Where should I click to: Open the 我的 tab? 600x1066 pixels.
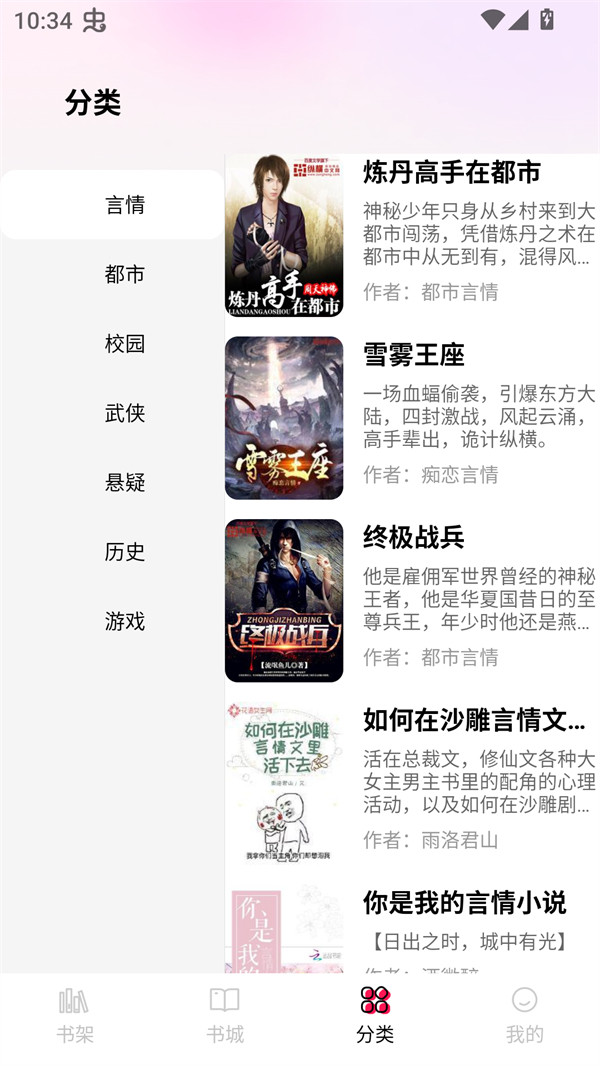524,1015
